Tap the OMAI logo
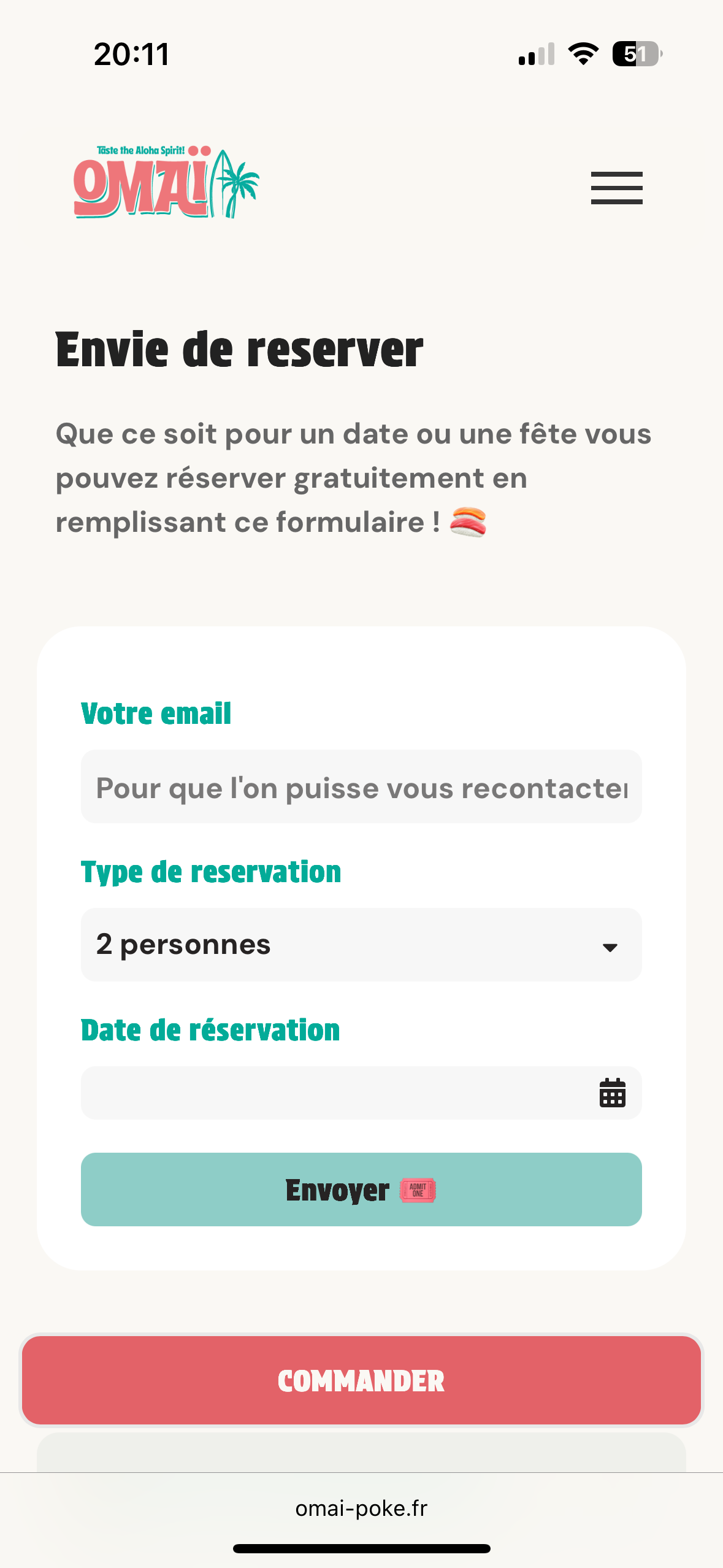723x1568 pixels. click(166, 182)
